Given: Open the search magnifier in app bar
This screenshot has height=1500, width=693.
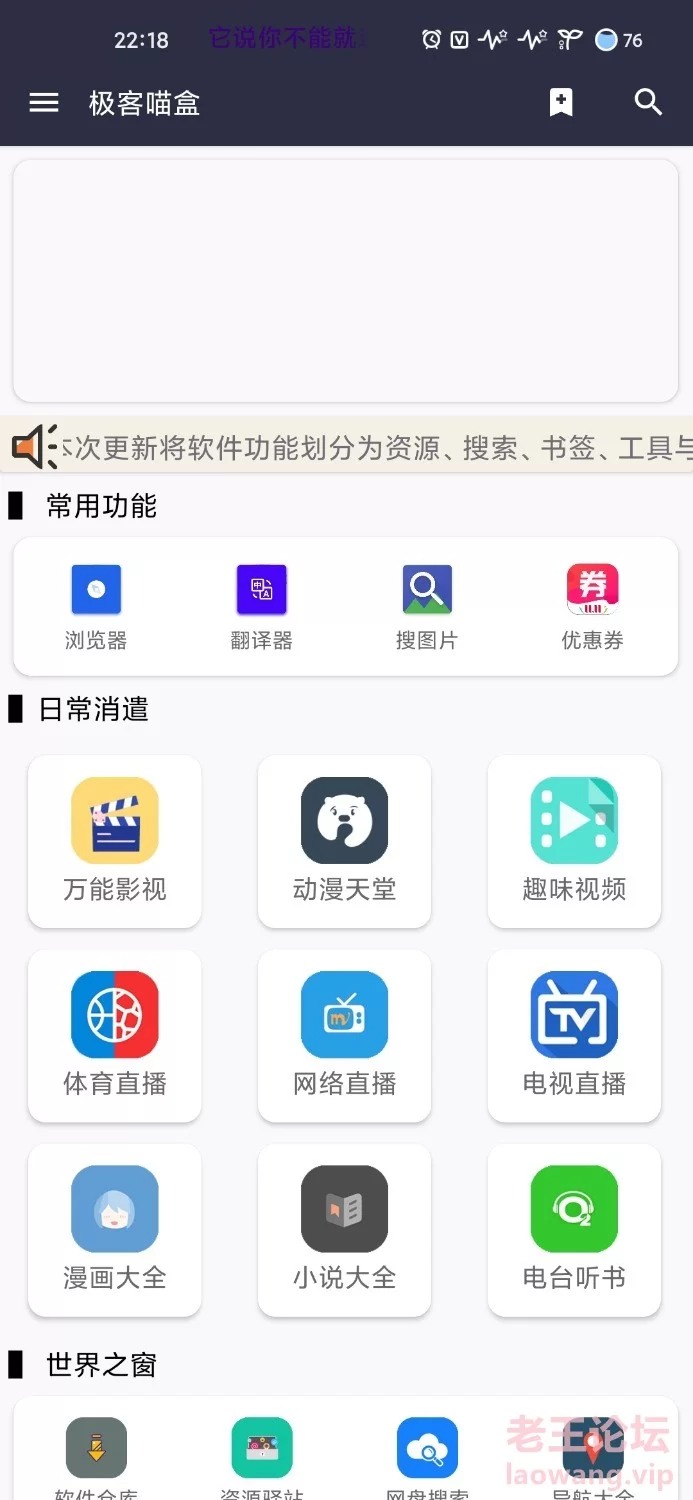Looking at the screenshot, I should pos(648,102).
